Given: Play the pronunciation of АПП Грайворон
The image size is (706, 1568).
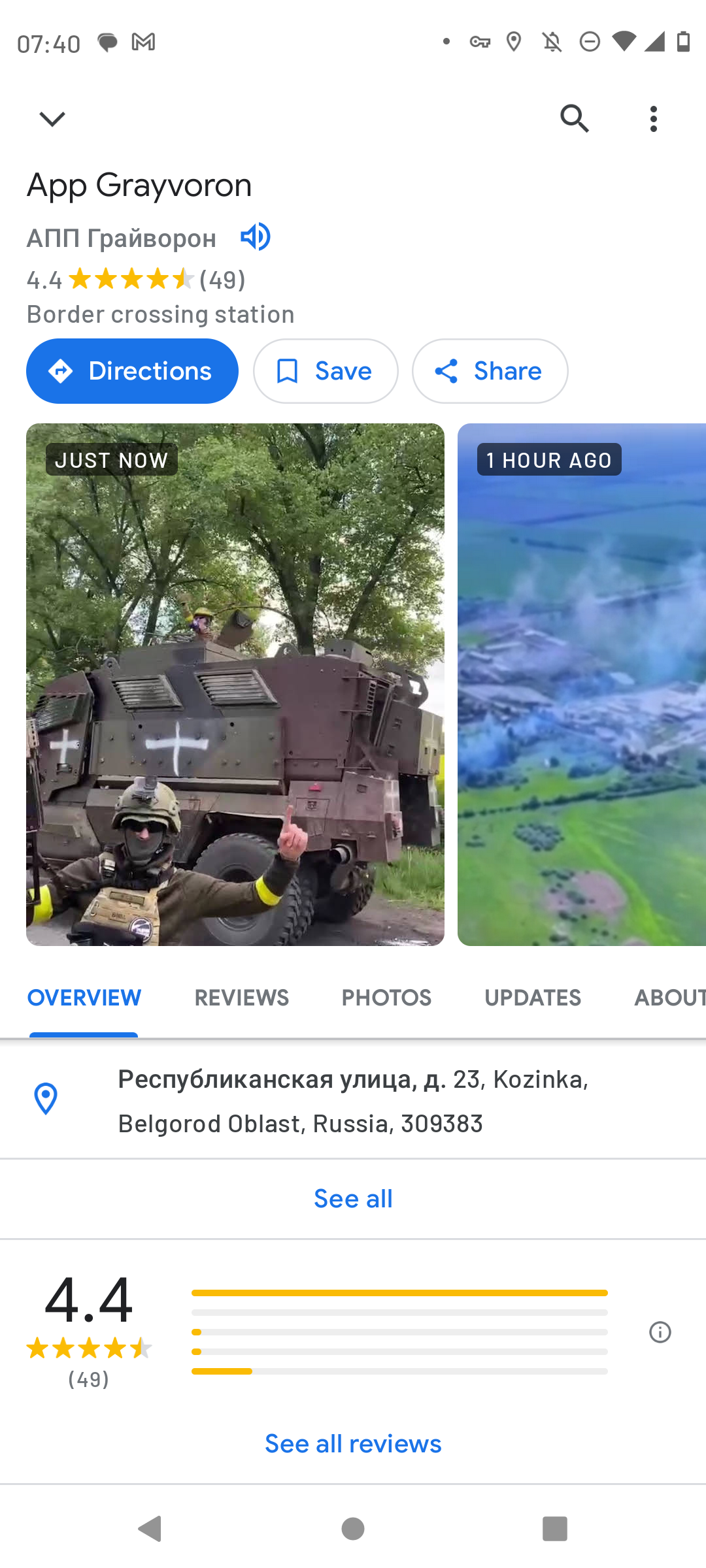Looking at the screenshot, I should [256, 237].
